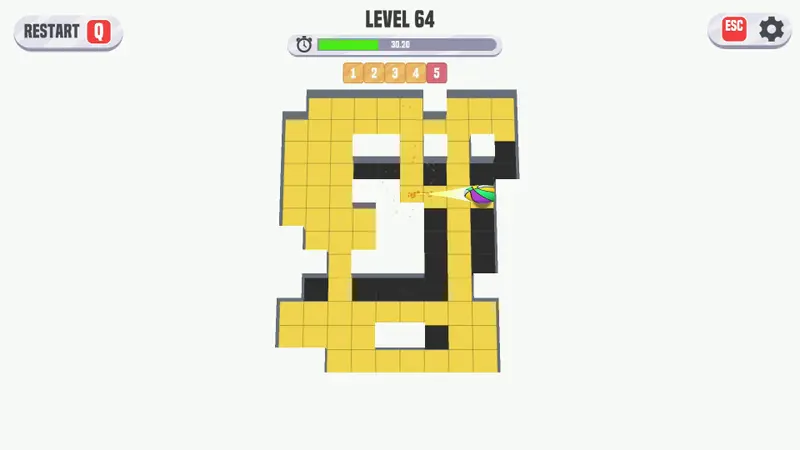Open settings via the gear button
The height and width of the screenshot is (450, 800).
point(771,29)
